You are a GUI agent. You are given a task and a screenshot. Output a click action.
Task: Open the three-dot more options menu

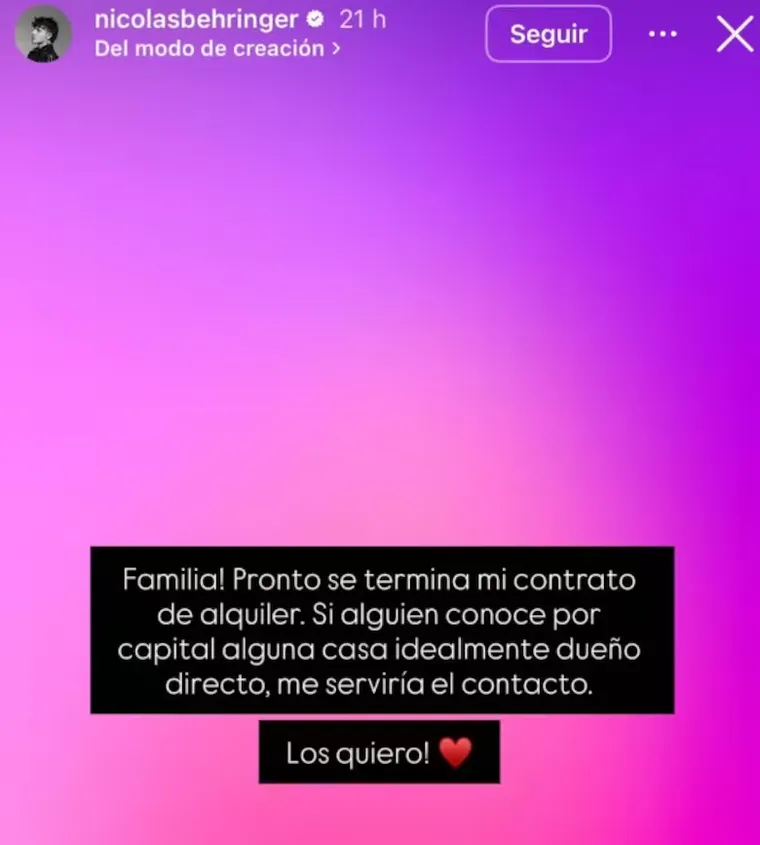pyautogui.click(x=663, y=33)
